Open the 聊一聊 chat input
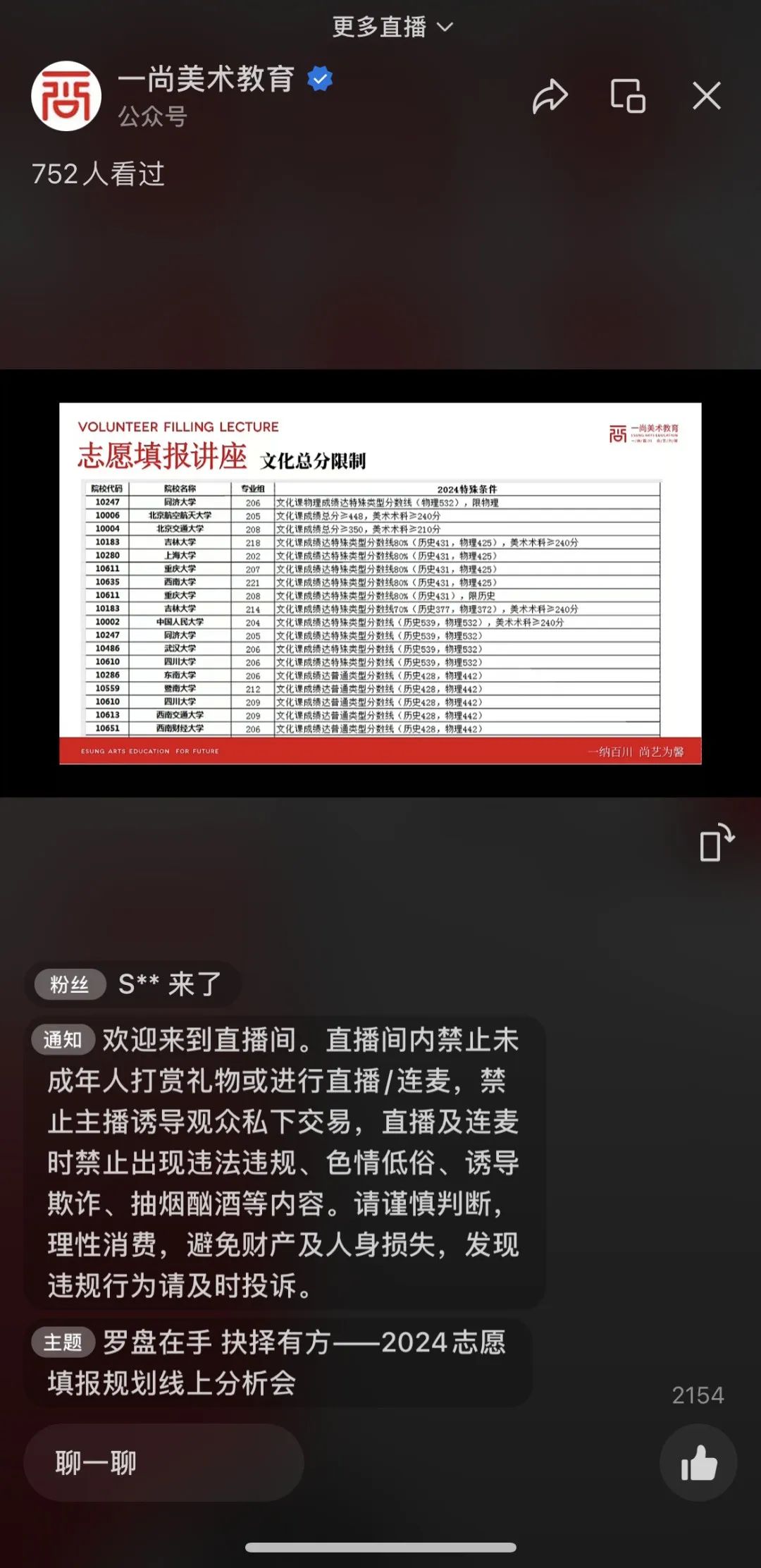The width and height of the screenshot is (761, 1568). [x=163, y=1462]
